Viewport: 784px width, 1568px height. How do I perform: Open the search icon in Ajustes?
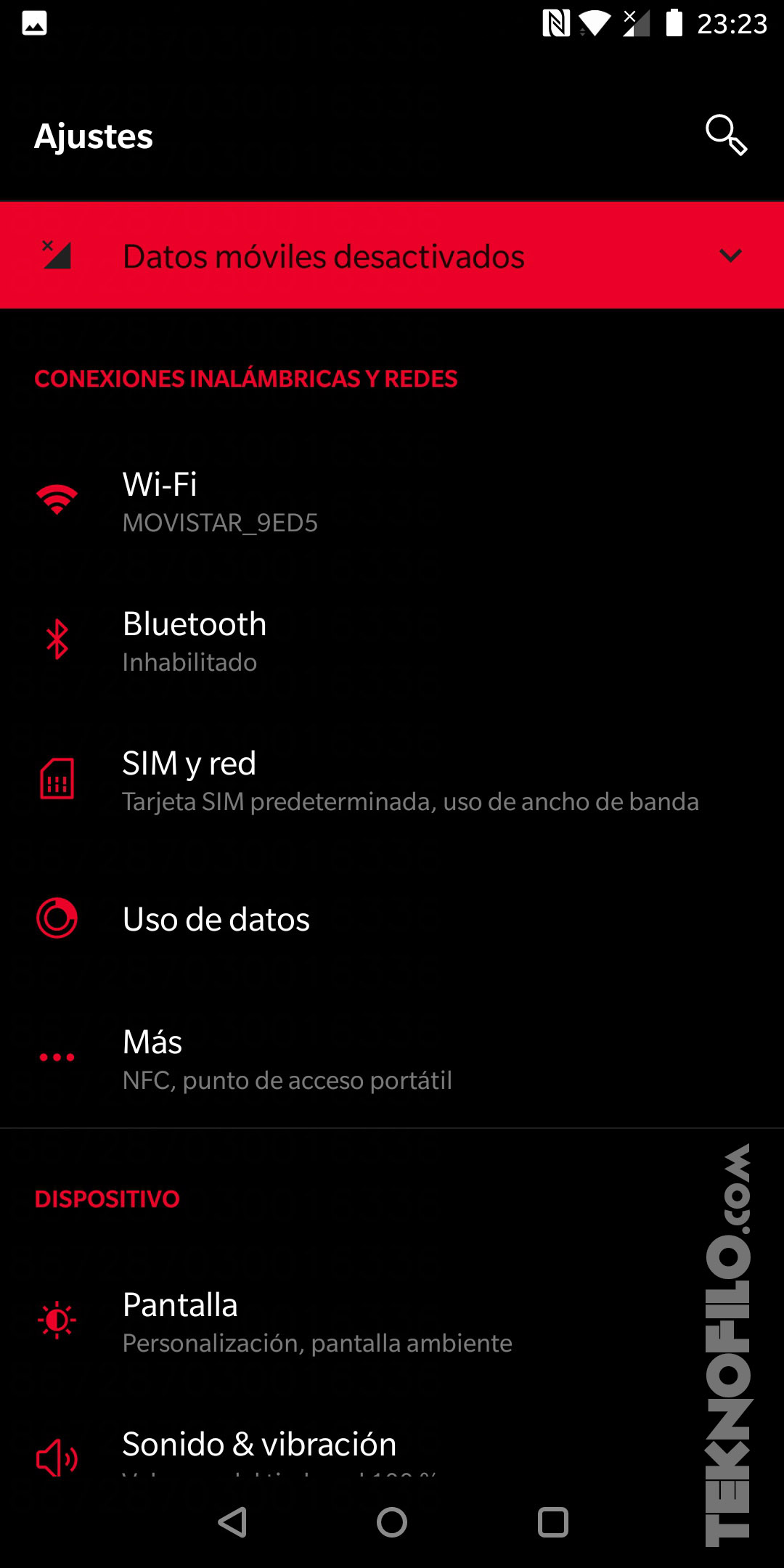(726, 135)
